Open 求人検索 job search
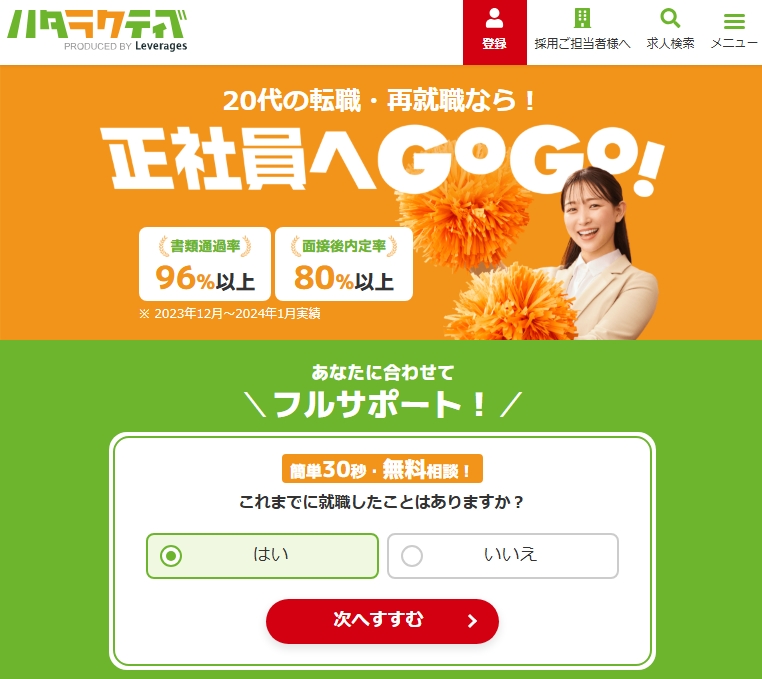The image size is (762, 679). point(670,31)
